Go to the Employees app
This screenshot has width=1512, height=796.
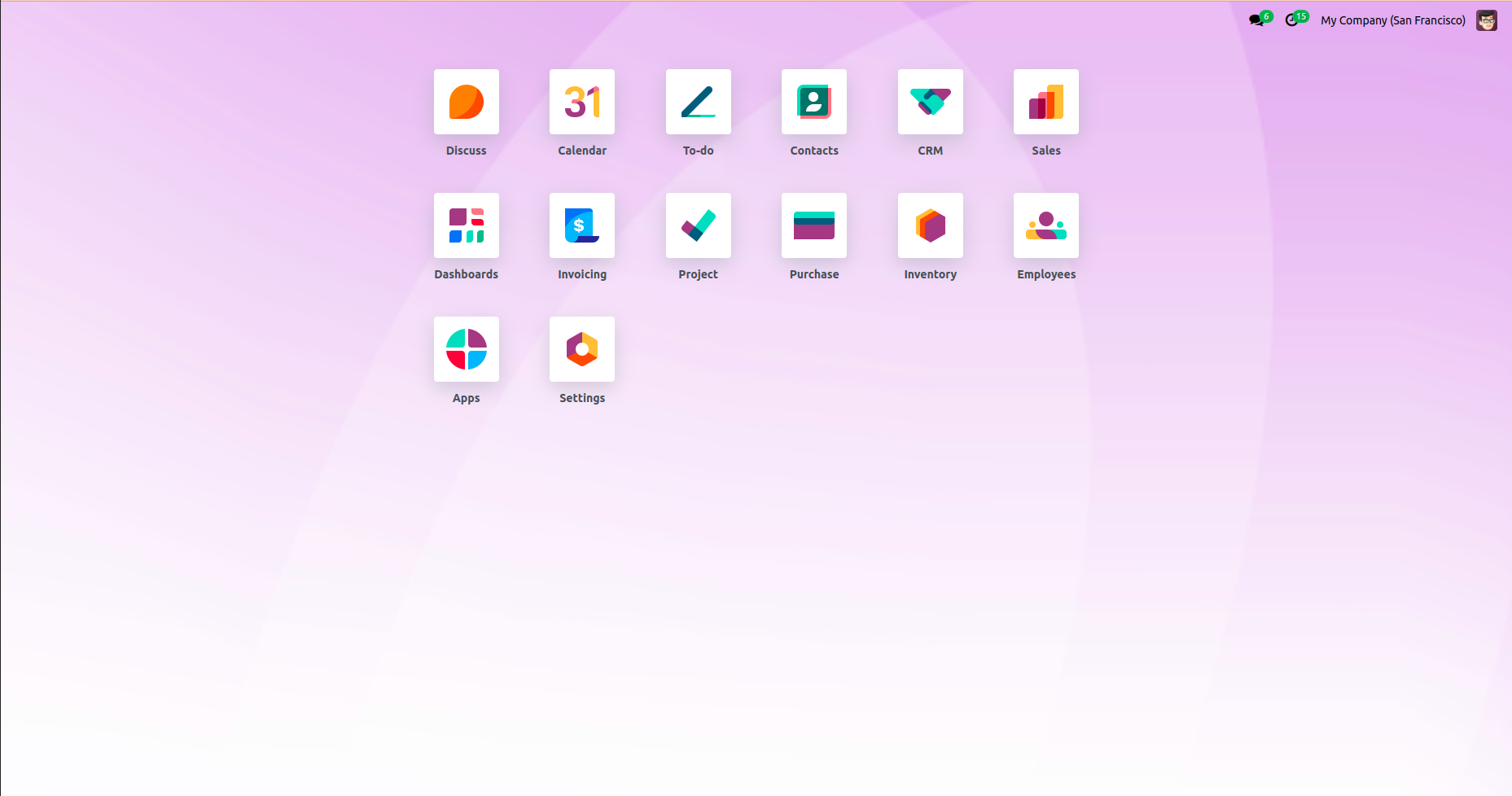(1045, 225)
